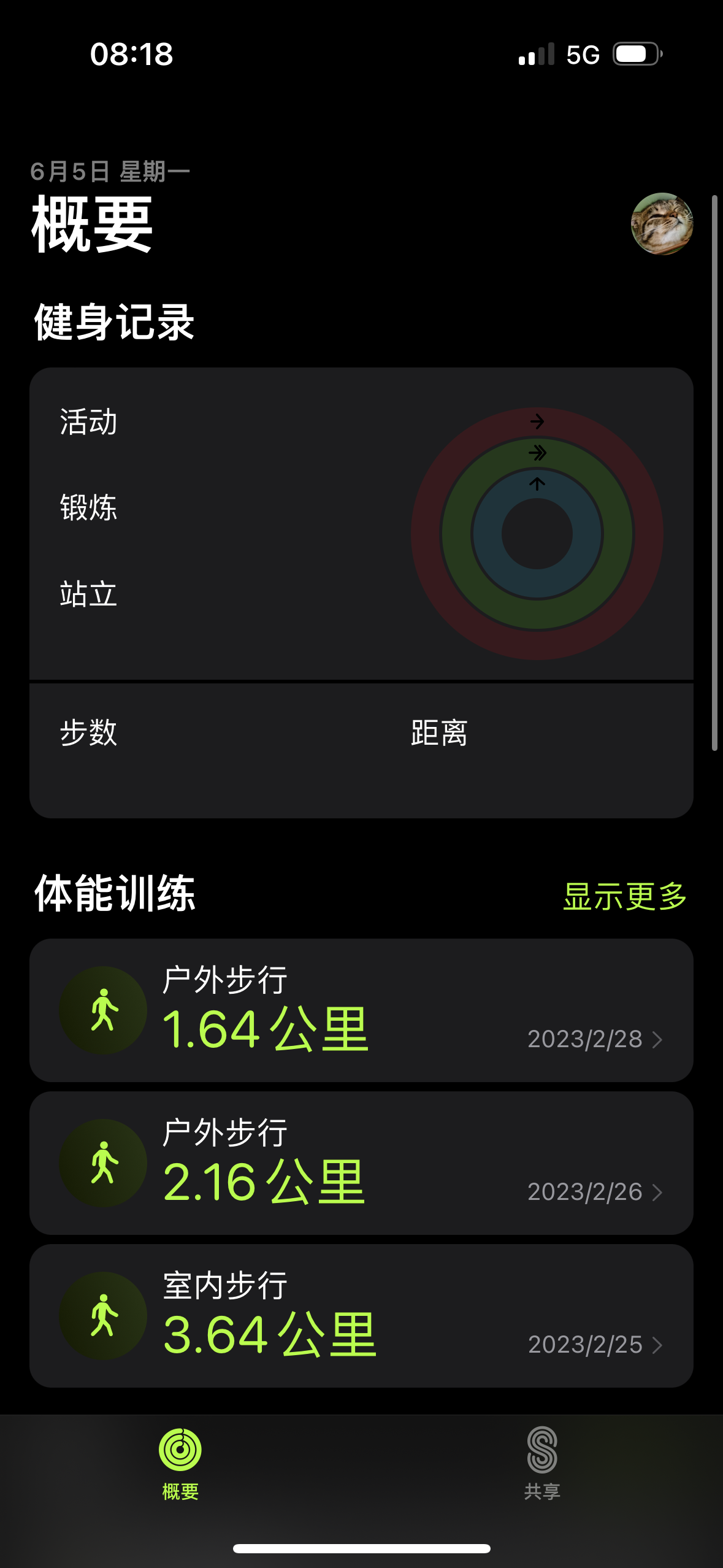The width and height of the screenshot is (723, 1568).
Task: Open the profile avatar with cat photo
Action: click(x=662, y=224)
